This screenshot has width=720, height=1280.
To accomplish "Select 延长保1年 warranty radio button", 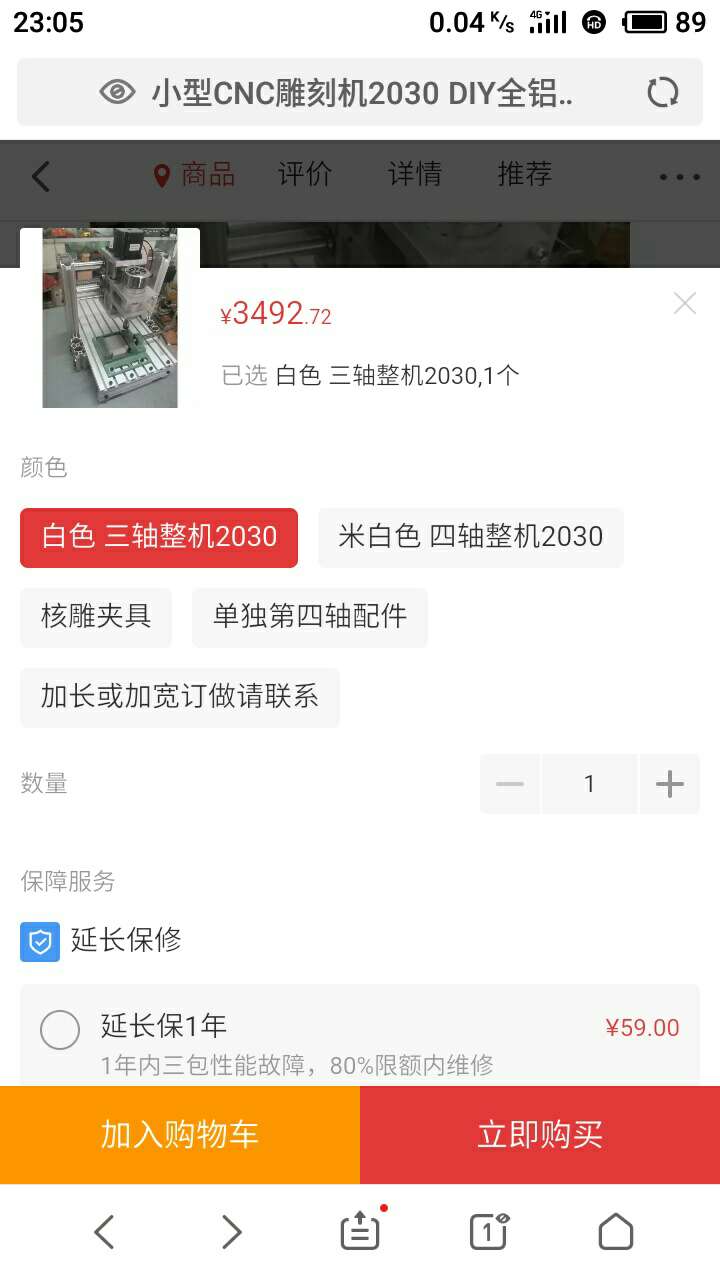I will tap(60, 1030).
